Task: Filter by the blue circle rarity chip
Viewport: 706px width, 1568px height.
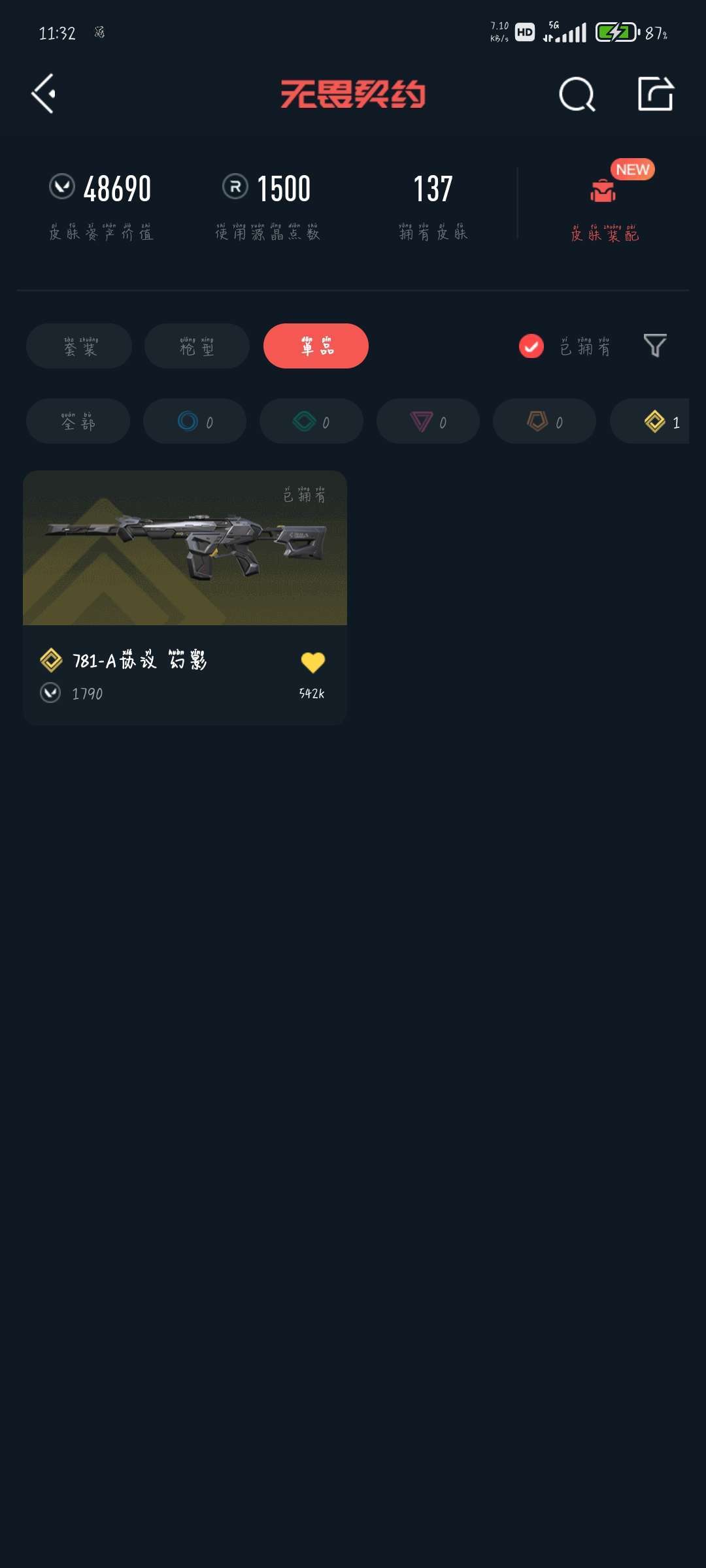Action: click(x=195, y=421)
